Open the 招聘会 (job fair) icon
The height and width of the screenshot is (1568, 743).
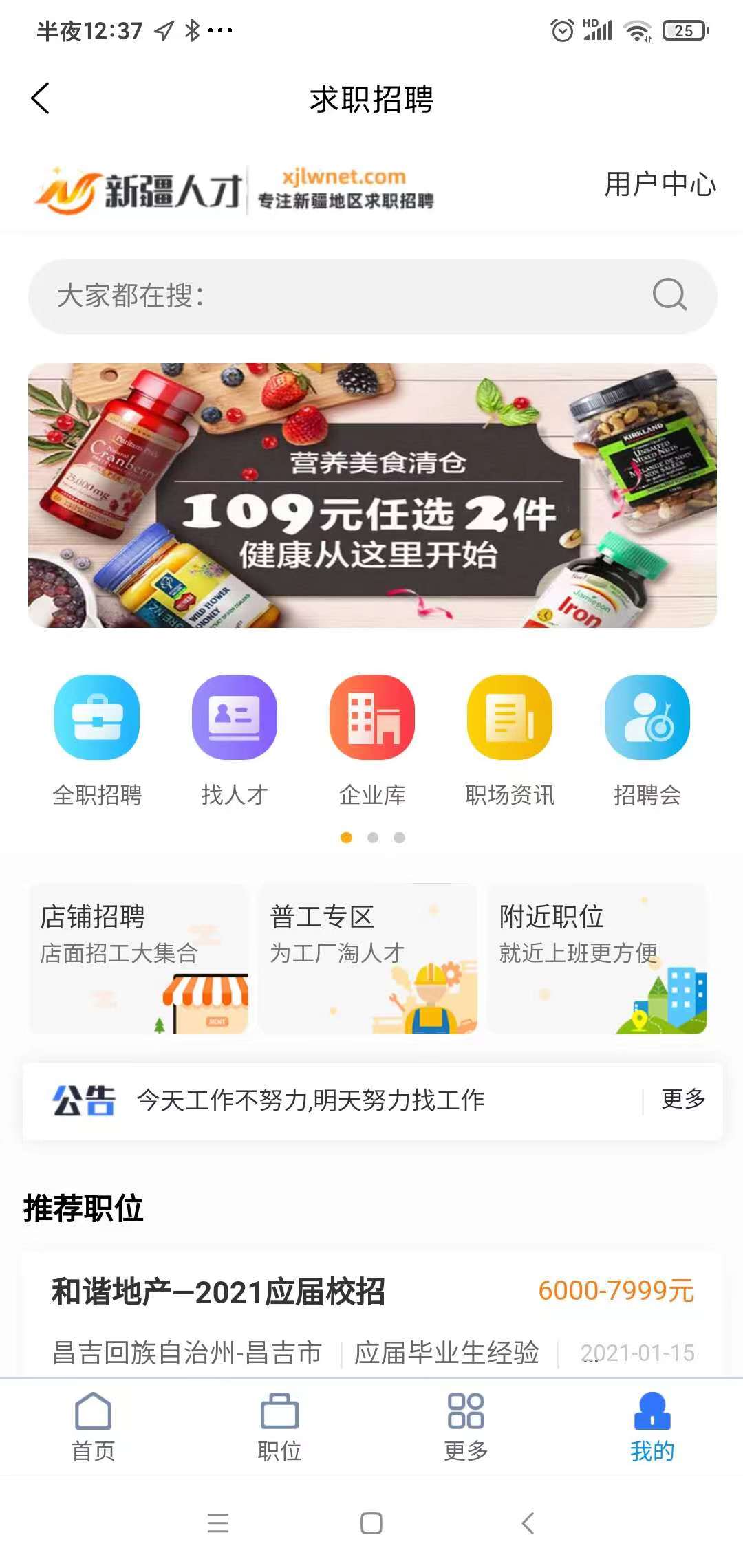[x=647, y=717]
